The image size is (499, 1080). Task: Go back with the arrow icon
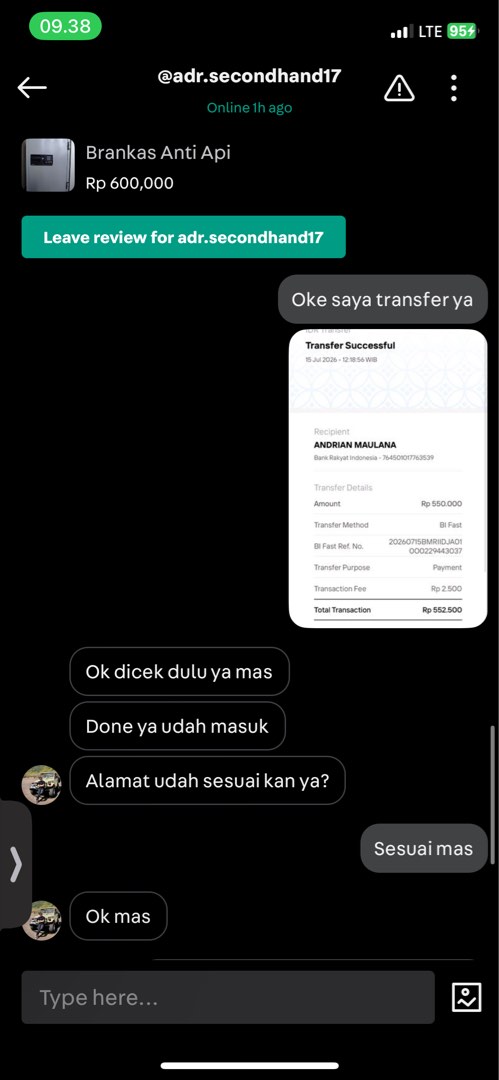coord(32,87)
